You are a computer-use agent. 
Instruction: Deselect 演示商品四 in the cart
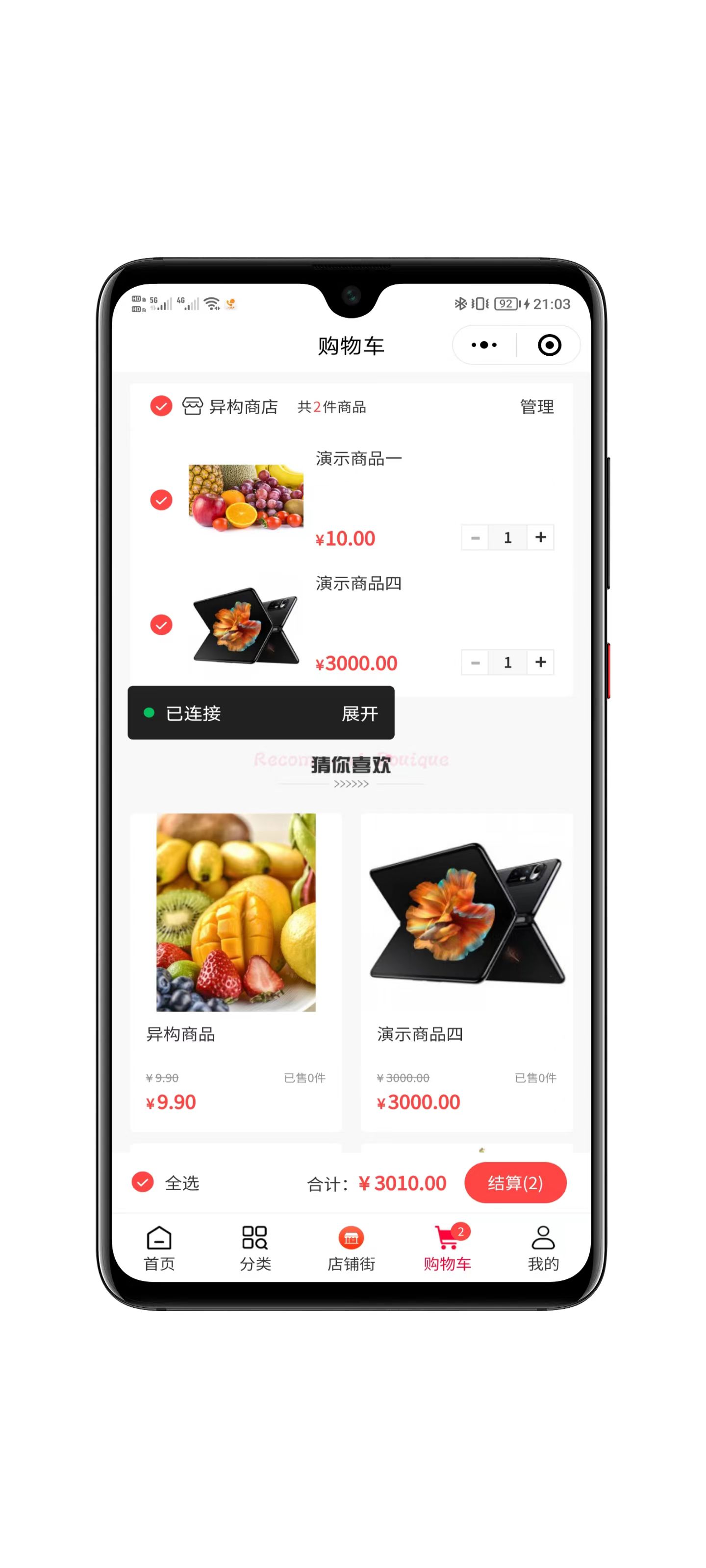[161, 625]
